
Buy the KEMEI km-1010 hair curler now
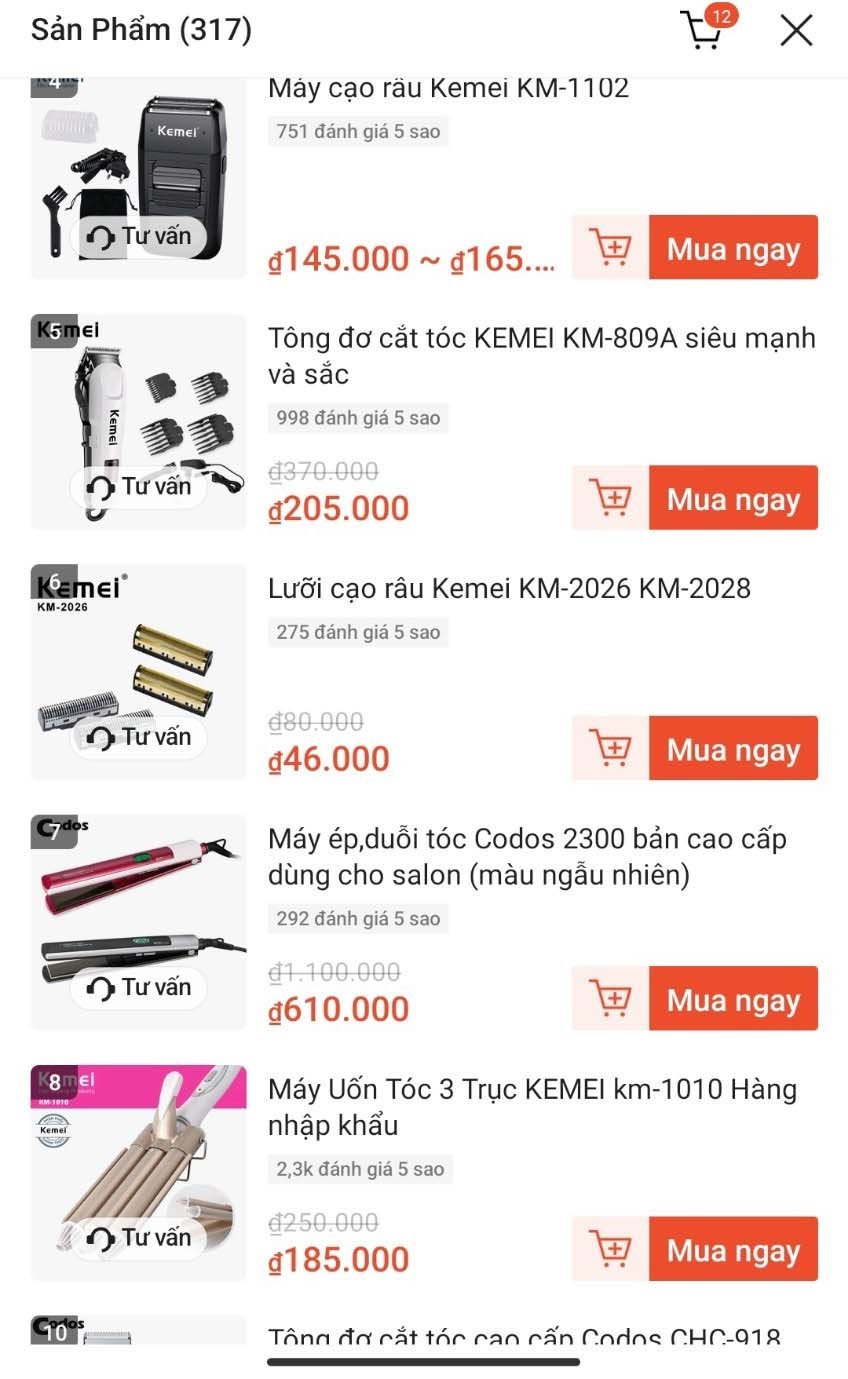(x=733, y=1249)
